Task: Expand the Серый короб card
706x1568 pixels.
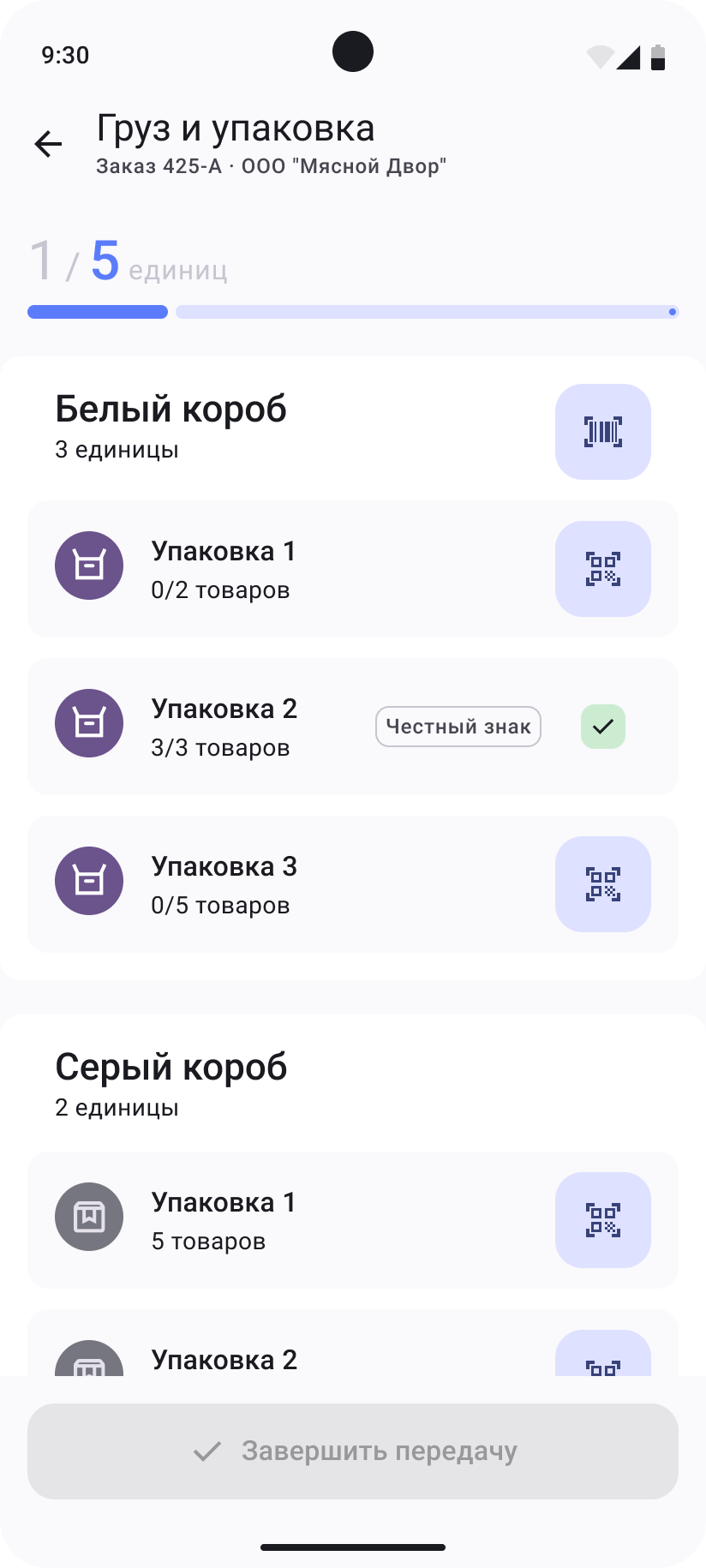Action: [x=171, y=1066]
